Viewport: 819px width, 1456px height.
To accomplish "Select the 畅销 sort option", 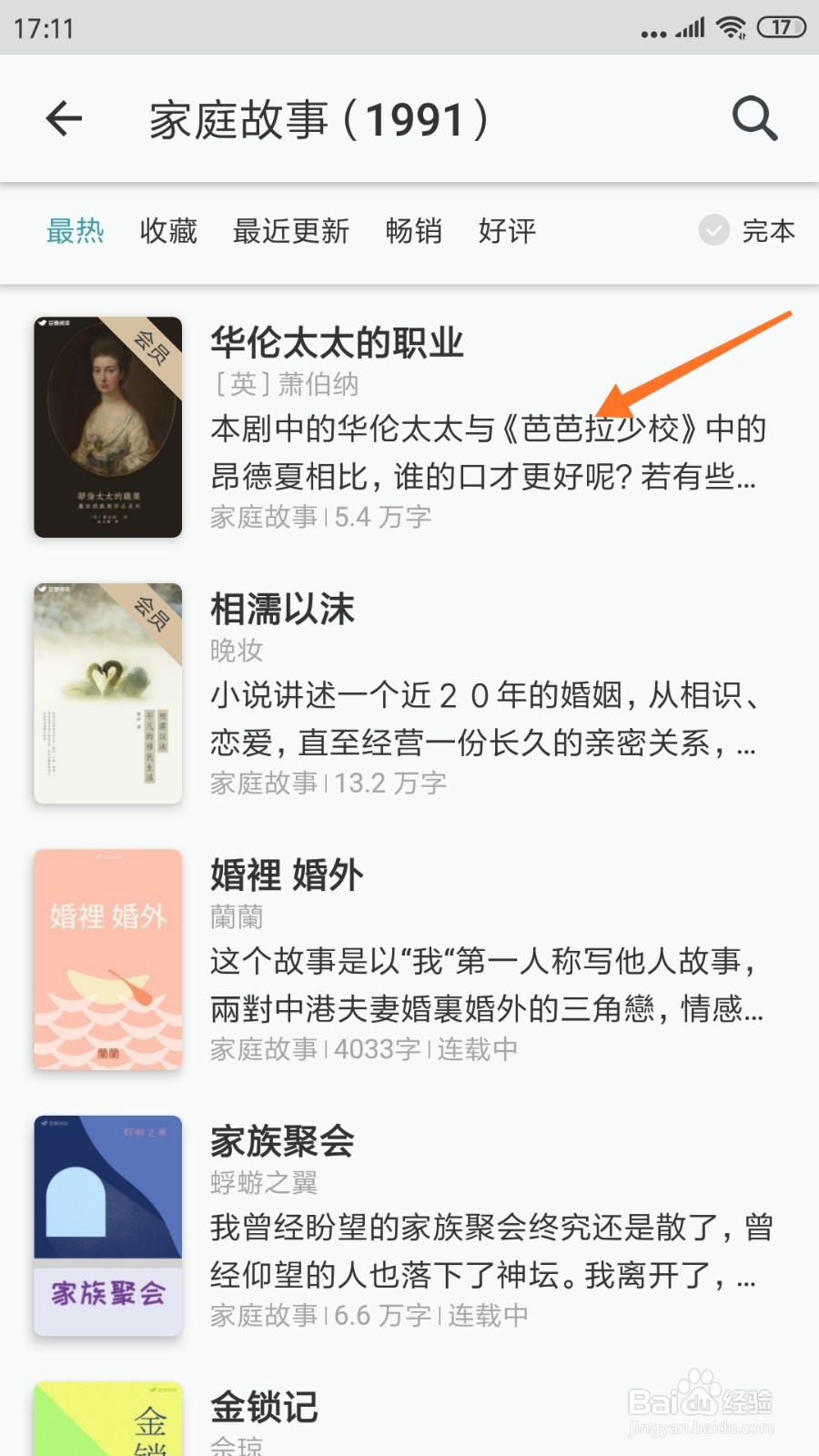I will click(413, 232).
